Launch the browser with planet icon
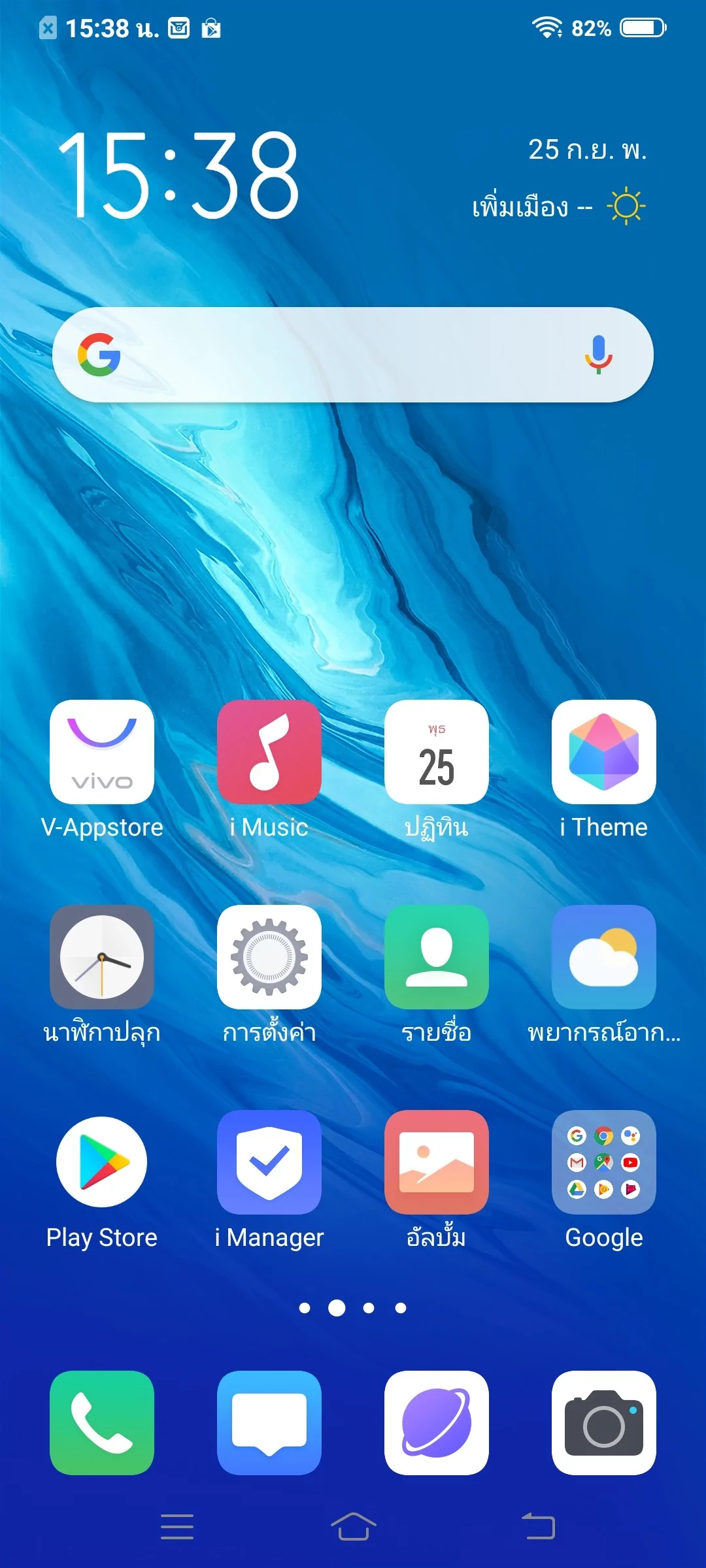This screenshot has height=1568, width=706. 437,1423
